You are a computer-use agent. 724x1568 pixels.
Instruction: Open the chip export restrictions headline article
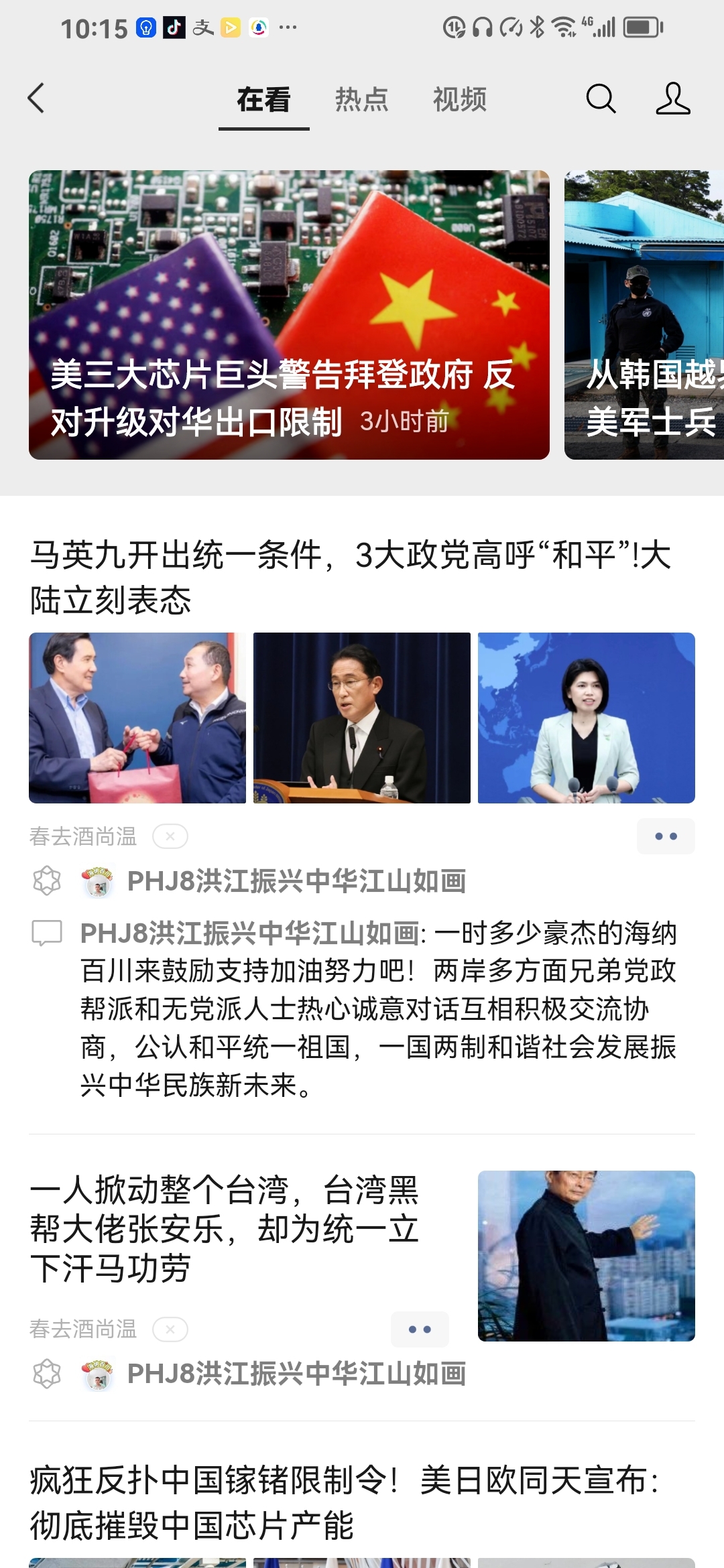(290, 315)
